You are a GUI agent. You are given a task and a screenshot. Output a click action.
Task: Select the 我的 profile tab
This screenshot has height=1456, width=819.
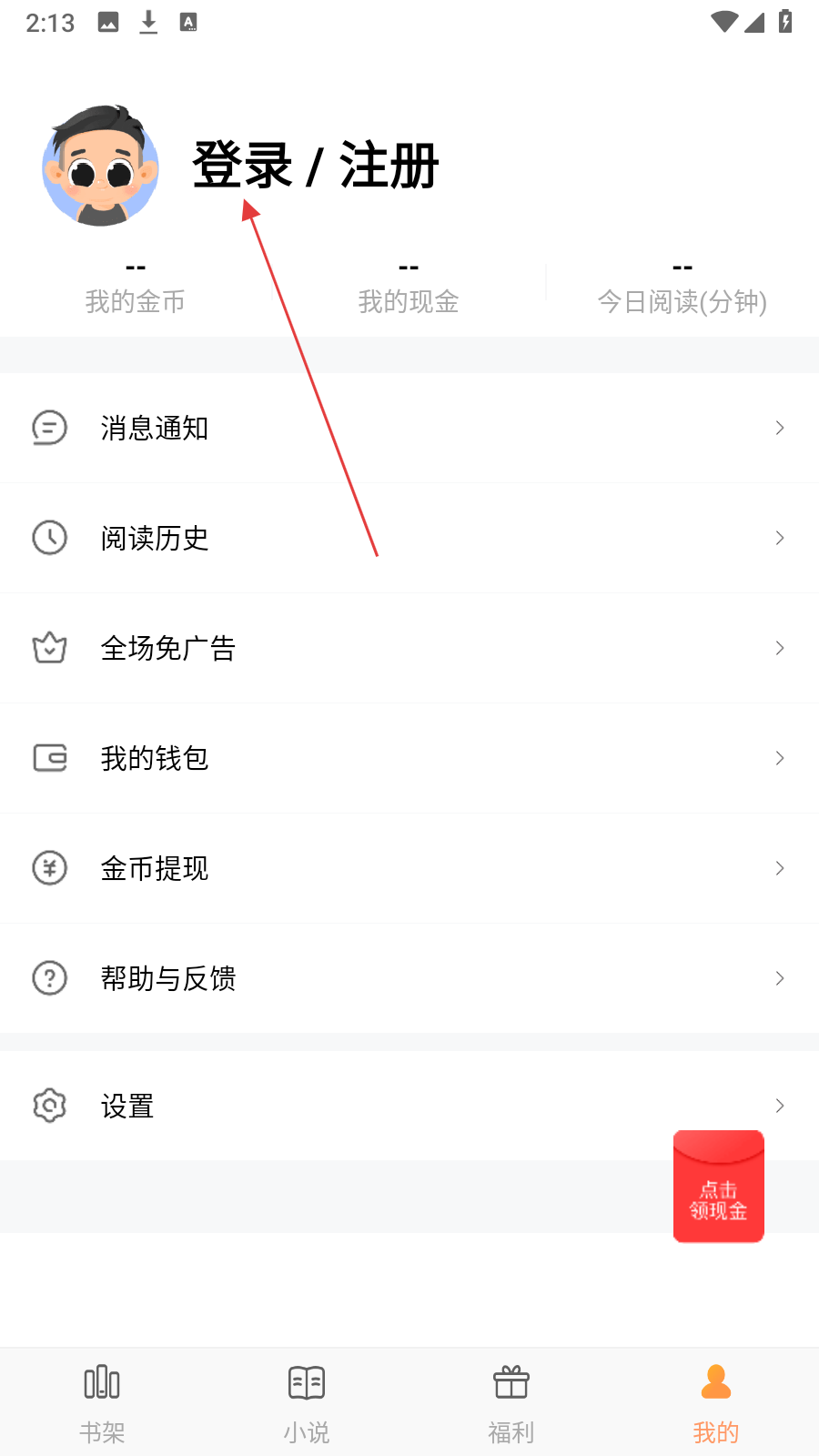pyautogui.click(x=716, y=1403)
